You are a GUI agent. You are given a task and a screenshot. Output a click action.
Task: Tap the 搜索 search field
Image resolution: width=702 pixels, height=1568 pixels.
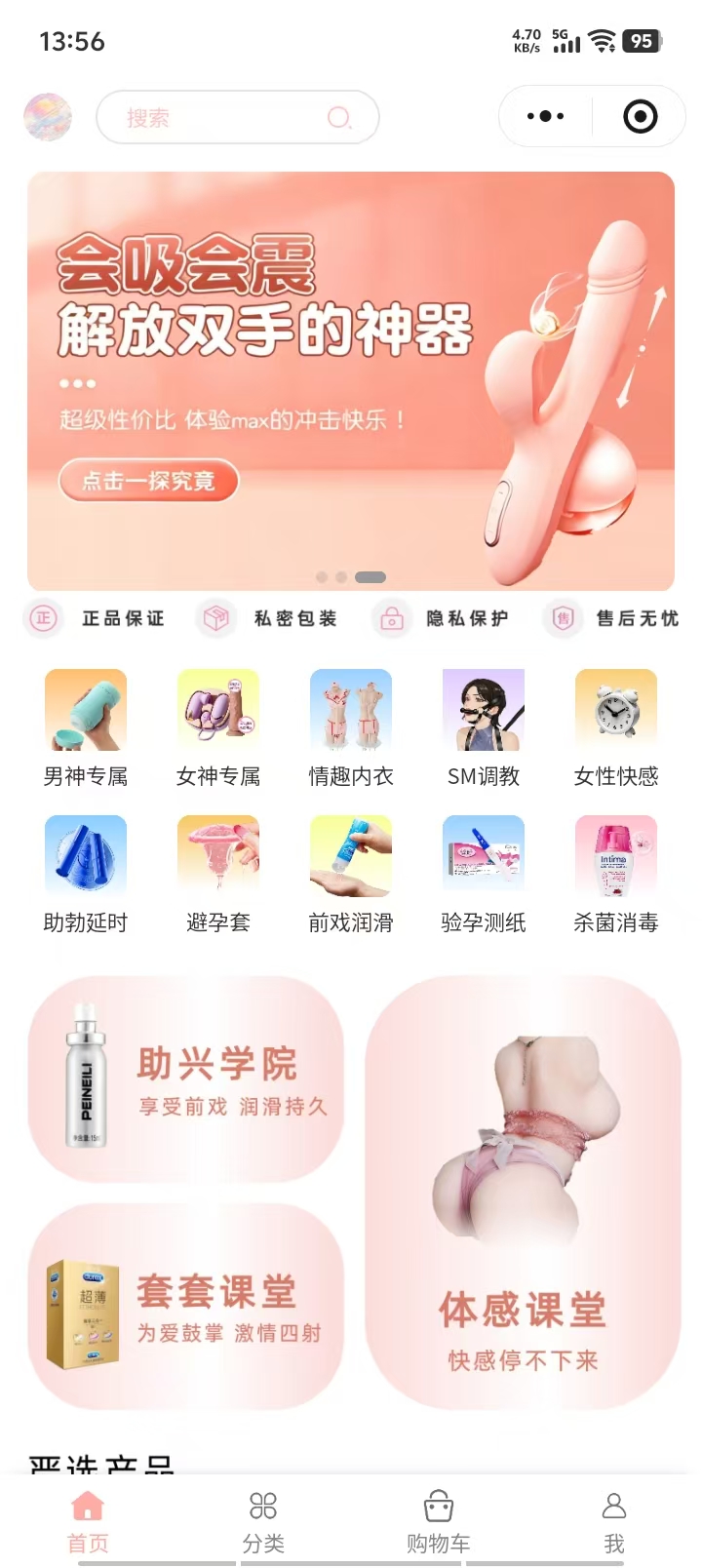[x=237, y=118]
